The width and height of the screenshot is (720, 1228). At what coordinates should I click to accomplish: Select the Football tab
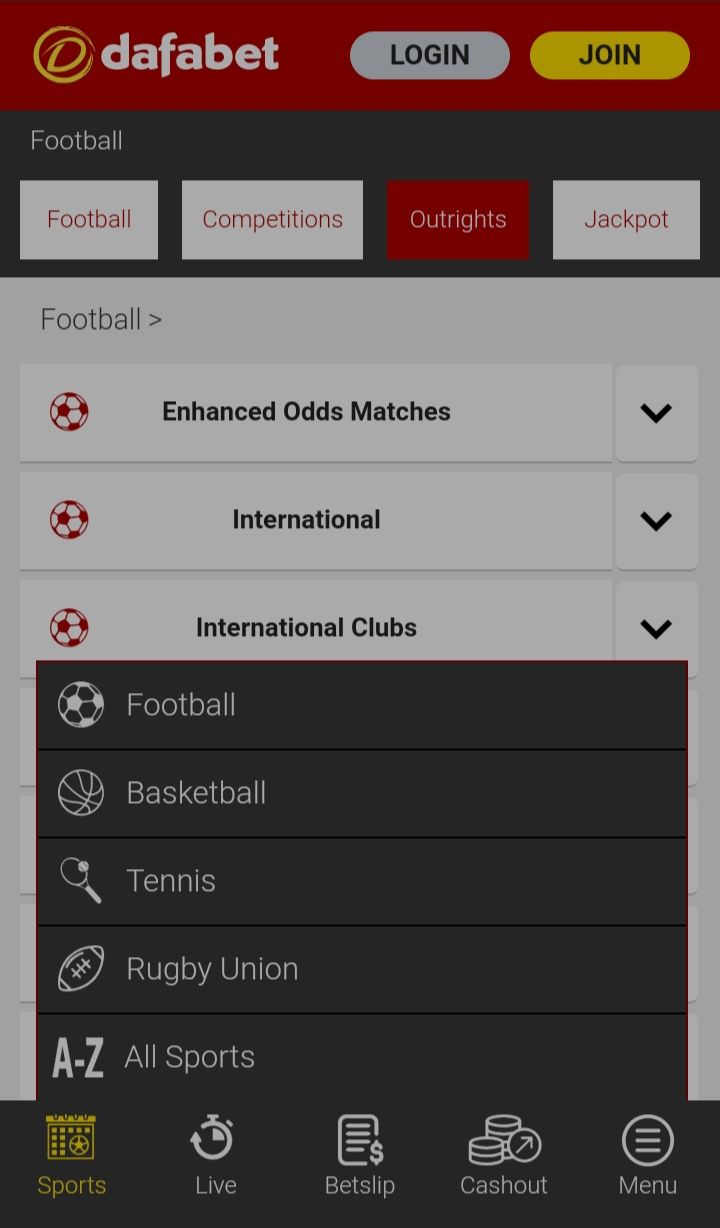tap(89, 220)
